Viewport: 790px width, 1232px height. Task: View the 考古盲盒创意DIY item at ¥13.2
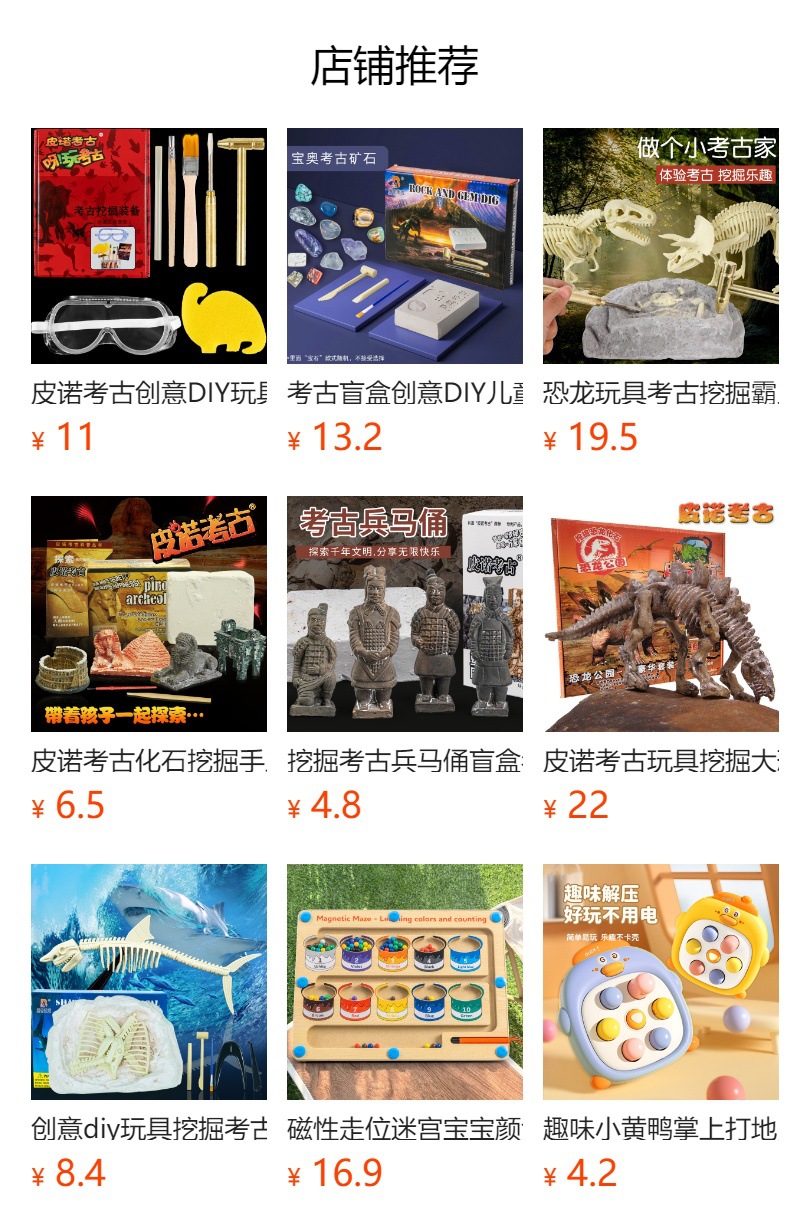pos(405,246)
